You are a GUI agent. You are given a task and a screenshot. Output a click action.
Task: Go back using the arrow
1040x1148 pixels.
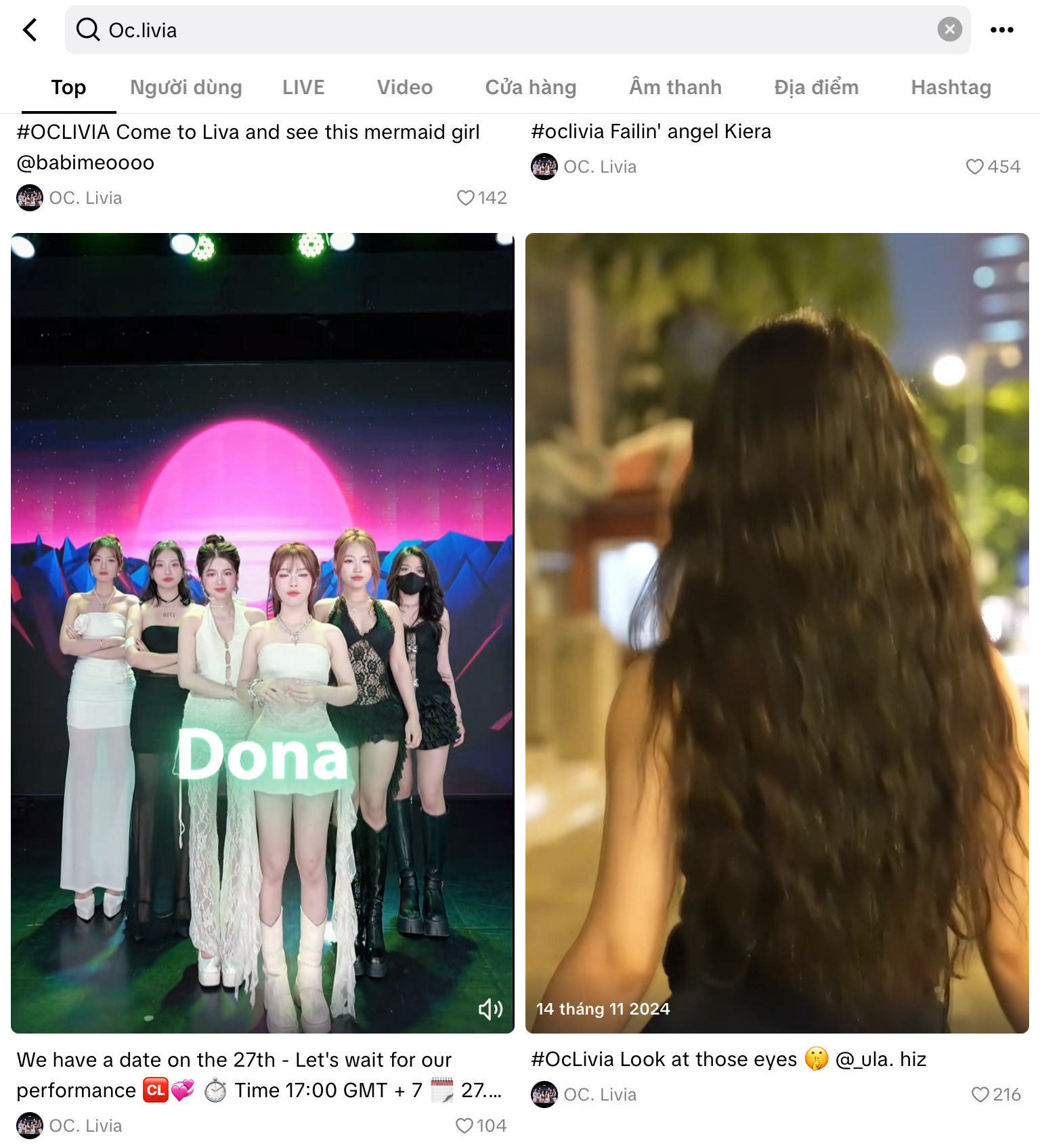click(30, 30)
